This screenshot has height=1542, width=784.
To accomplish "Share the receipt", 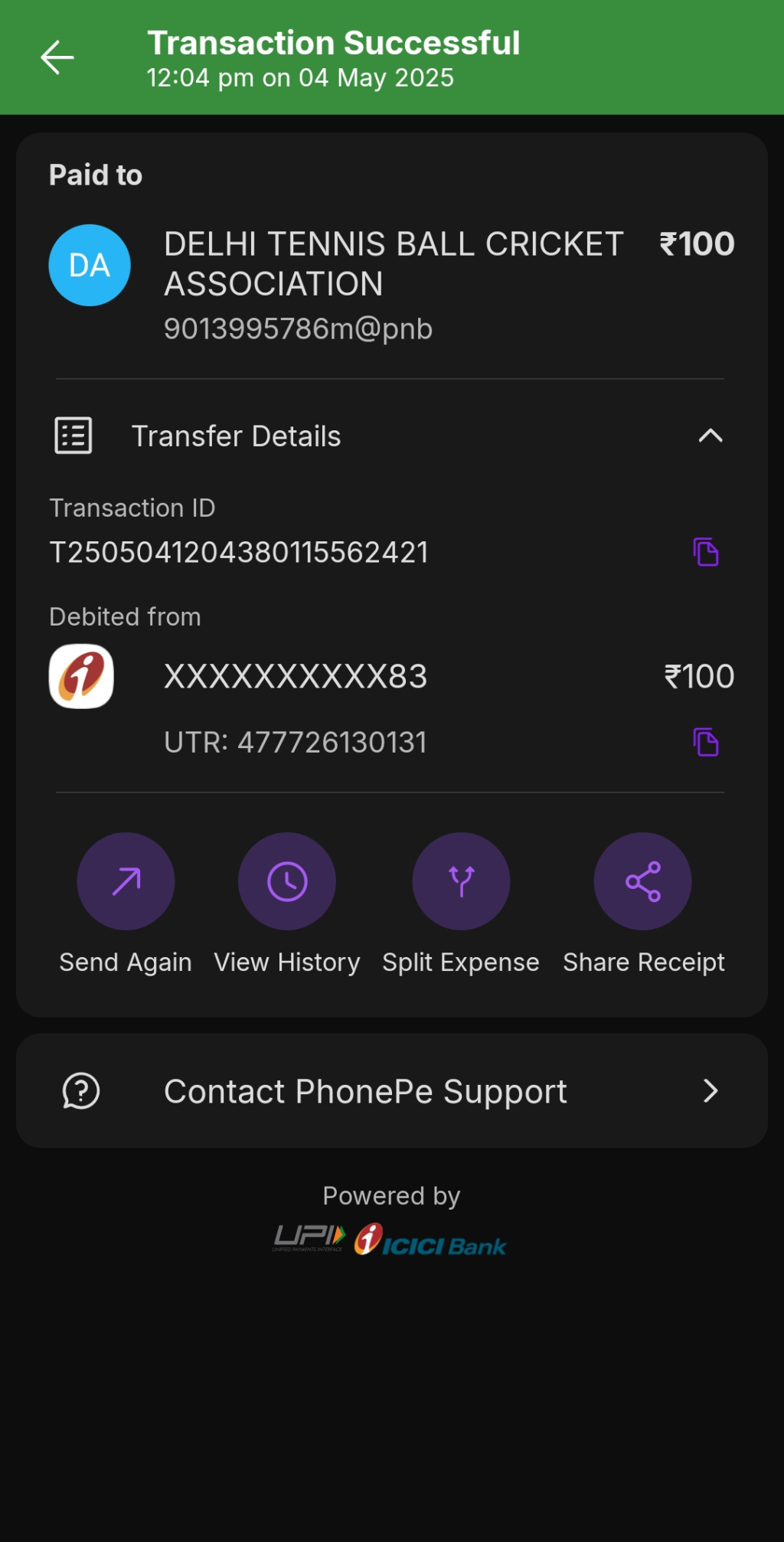I will point(642,881).
